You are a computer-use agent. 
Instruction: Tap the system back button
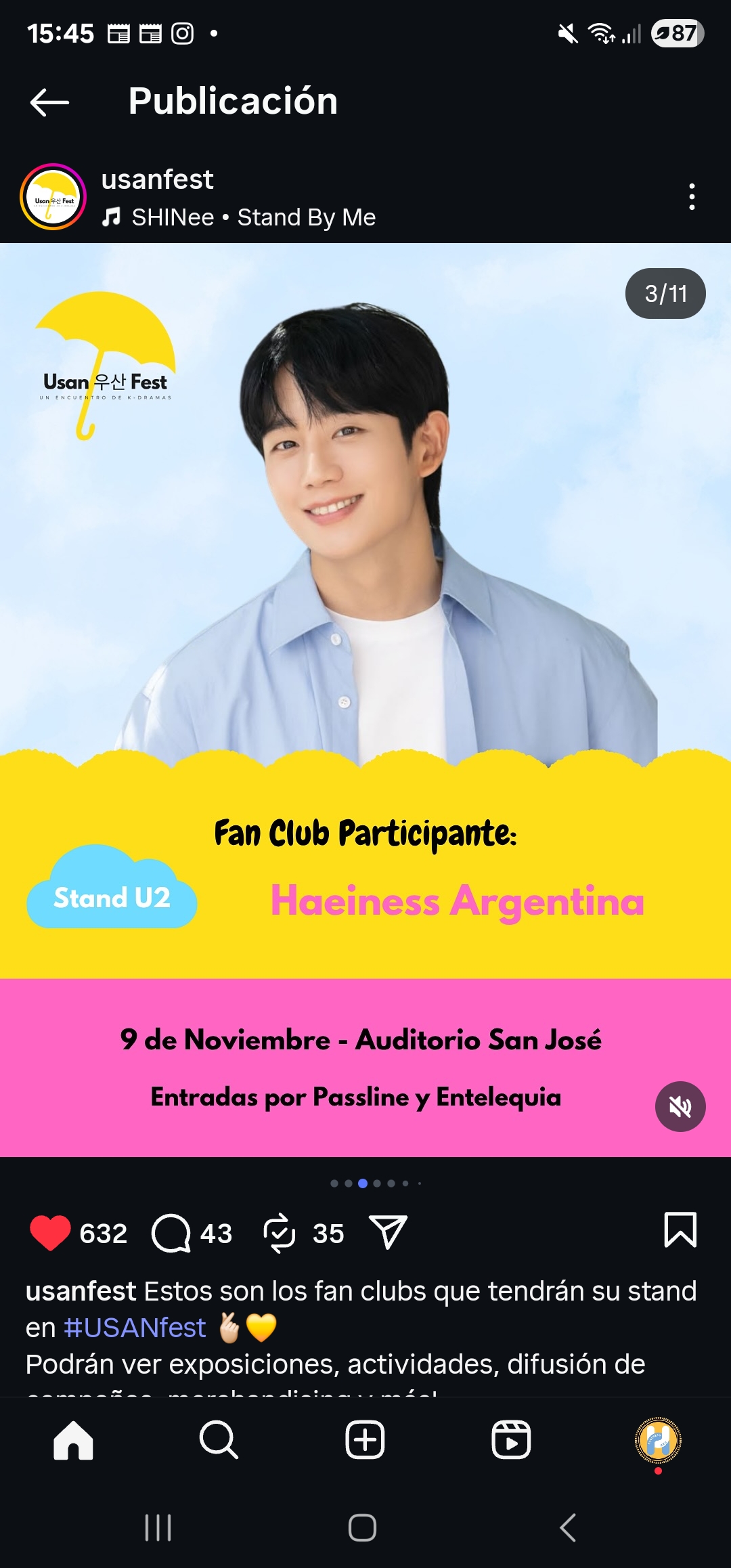pos(568,1528)
